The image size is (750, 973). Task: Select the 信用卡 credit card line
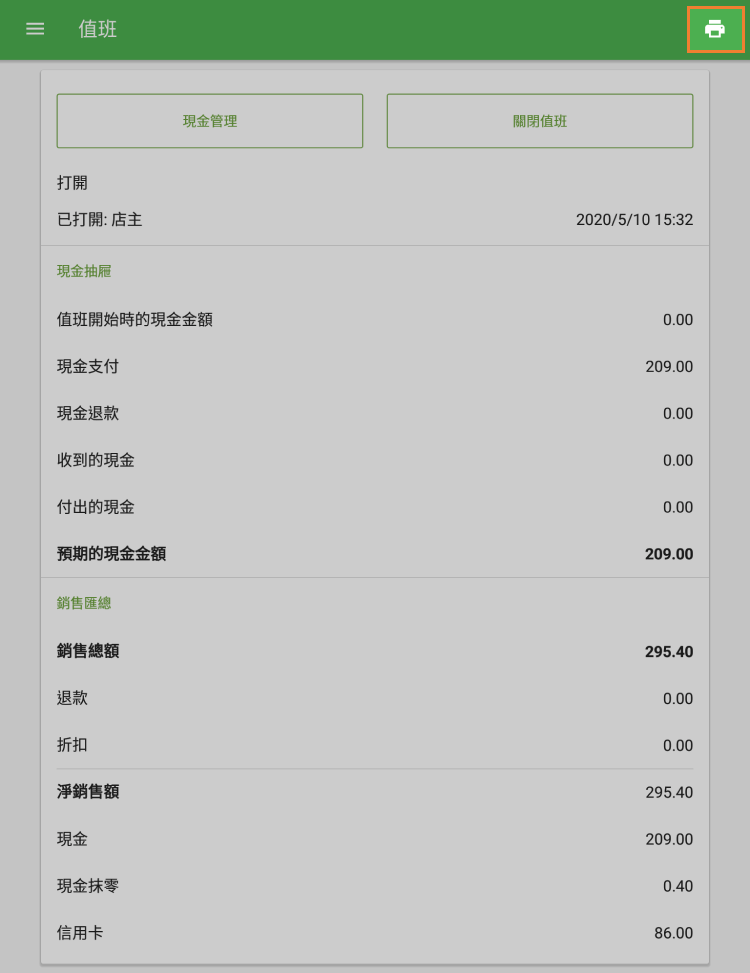(x=375, y=932)
